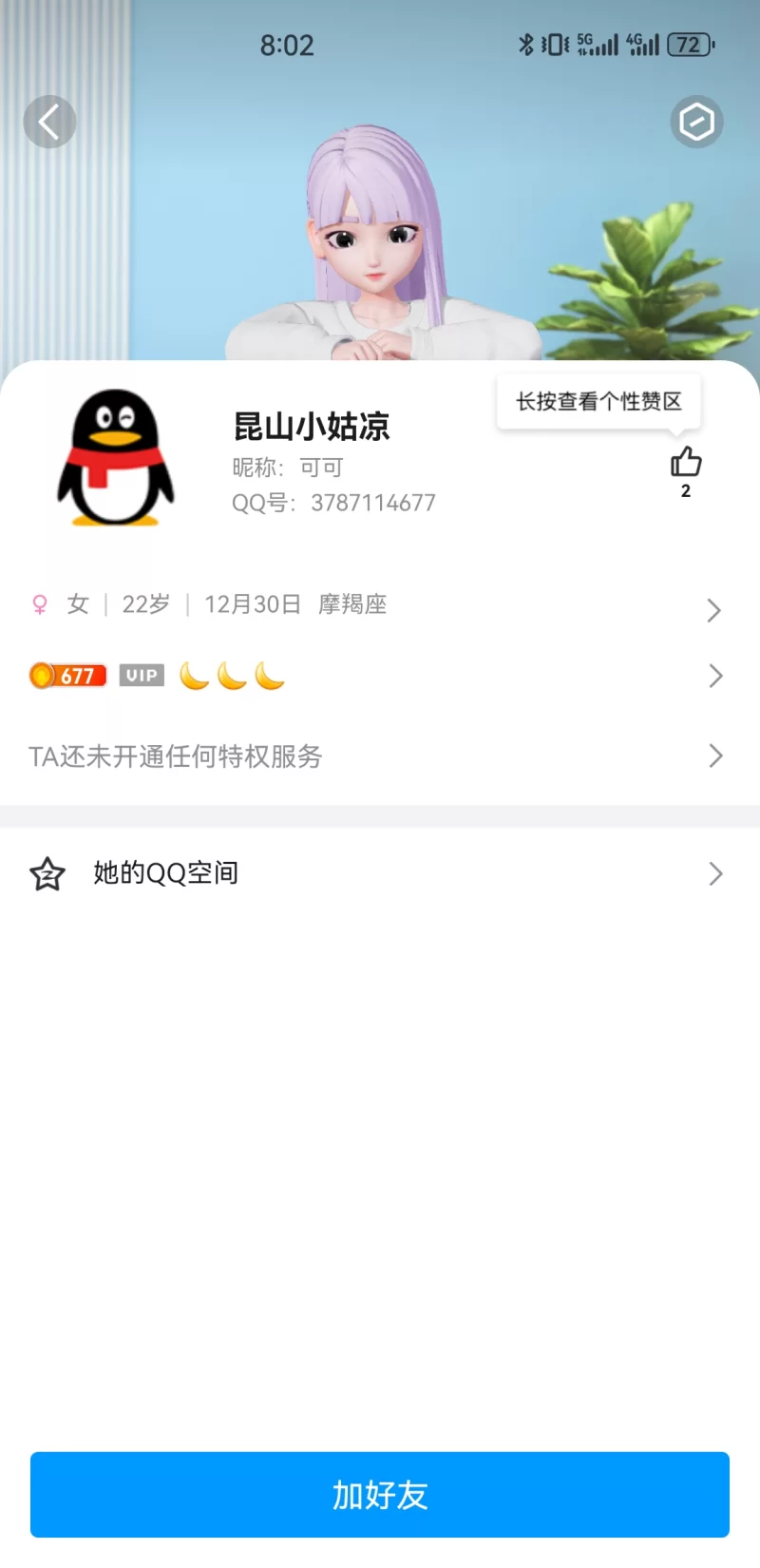Give a thumbs-up like to this profile
The height and width of the screenshot is (1568, 760).
(685, 463)
